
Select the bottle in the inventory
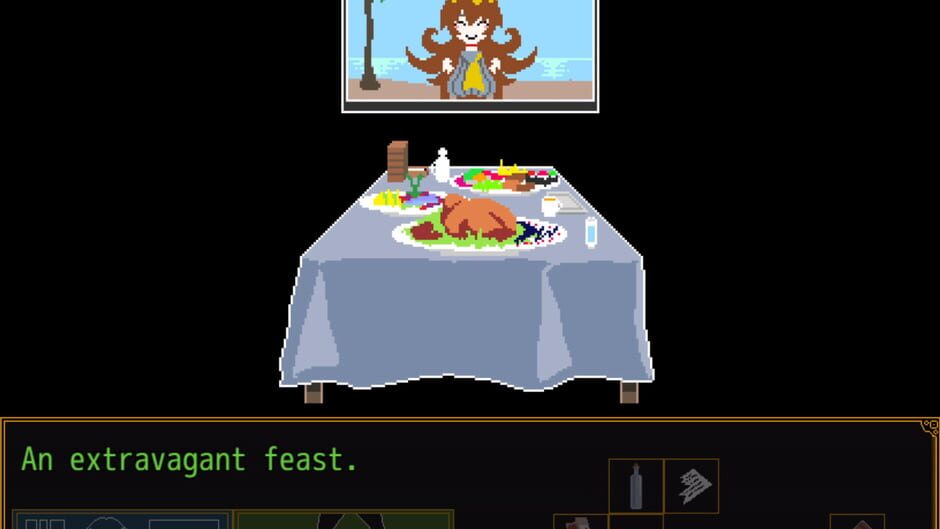(636, 486)
